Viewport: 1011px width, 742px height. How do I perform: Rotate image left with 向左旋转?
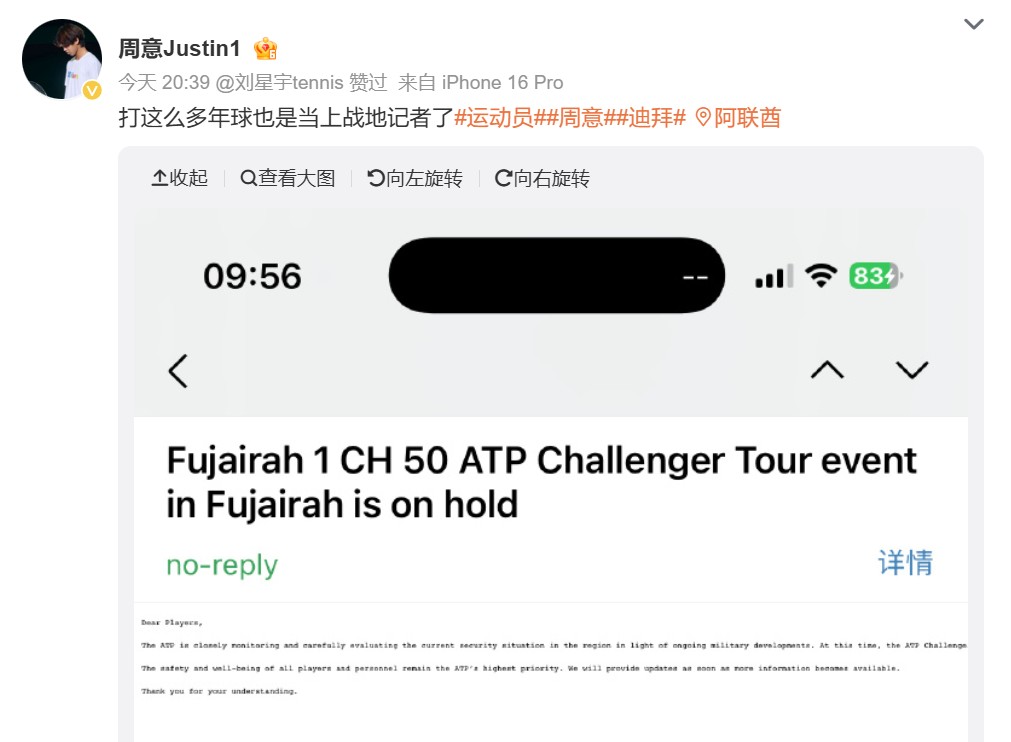pyautogui.click(x=415, y=178)
